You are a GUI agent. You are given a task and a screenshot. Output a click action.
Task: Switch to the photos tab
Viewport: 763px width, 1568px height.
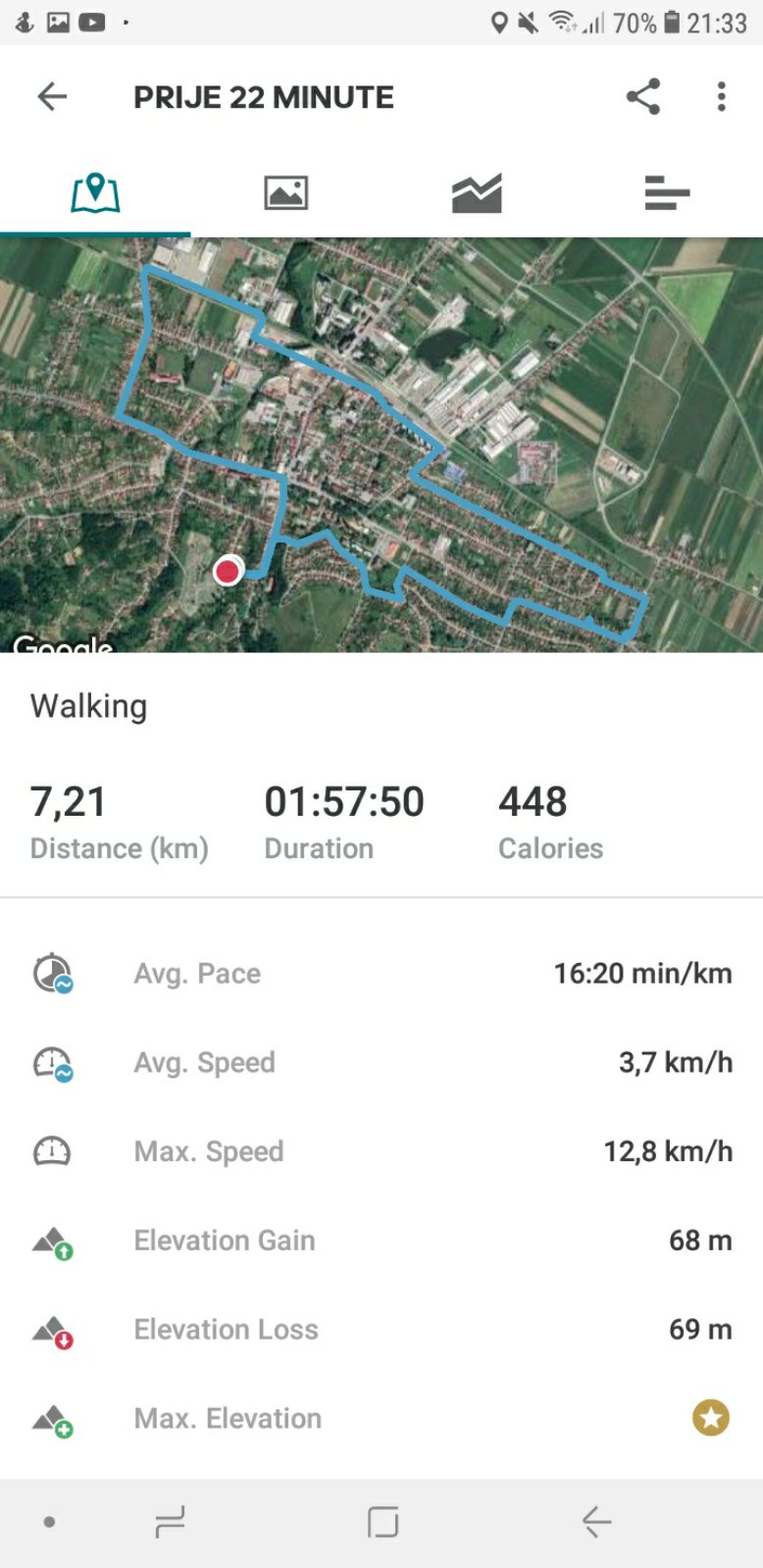click(x=285, y=192)
